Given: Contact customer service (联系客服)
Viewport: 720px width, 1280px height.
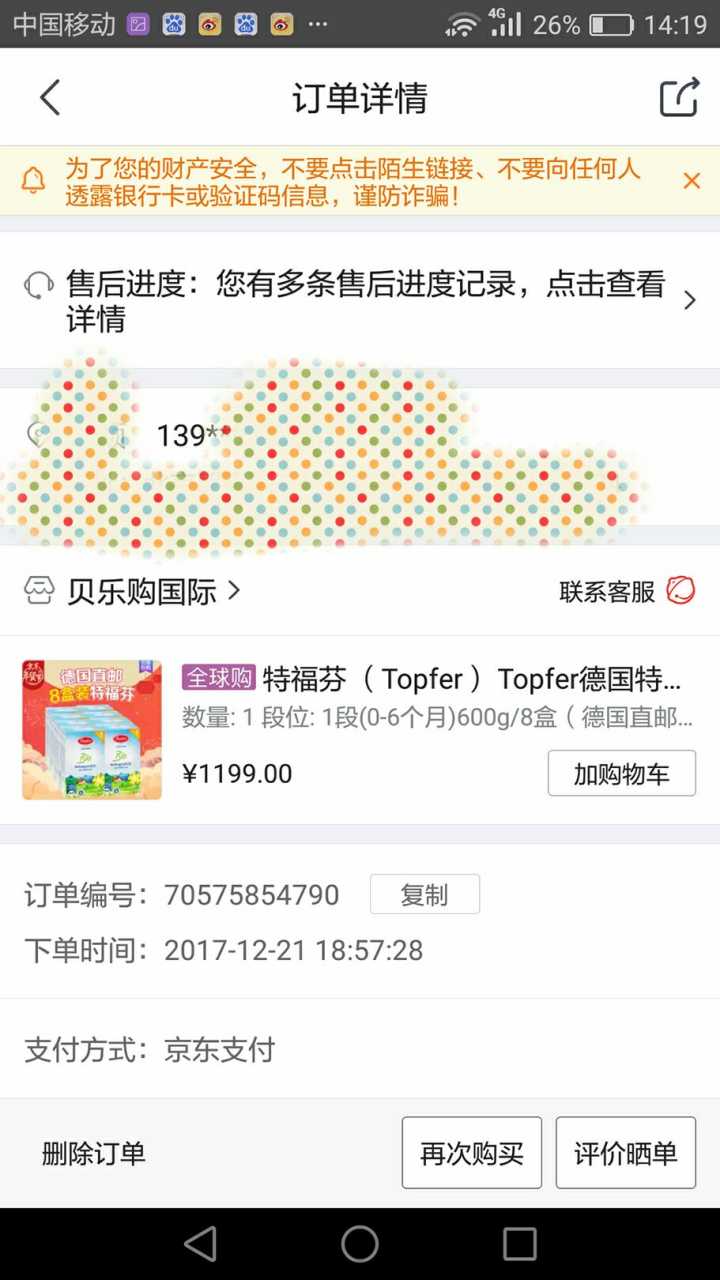Looking at the screenshot, I should (x=626, y=592).
